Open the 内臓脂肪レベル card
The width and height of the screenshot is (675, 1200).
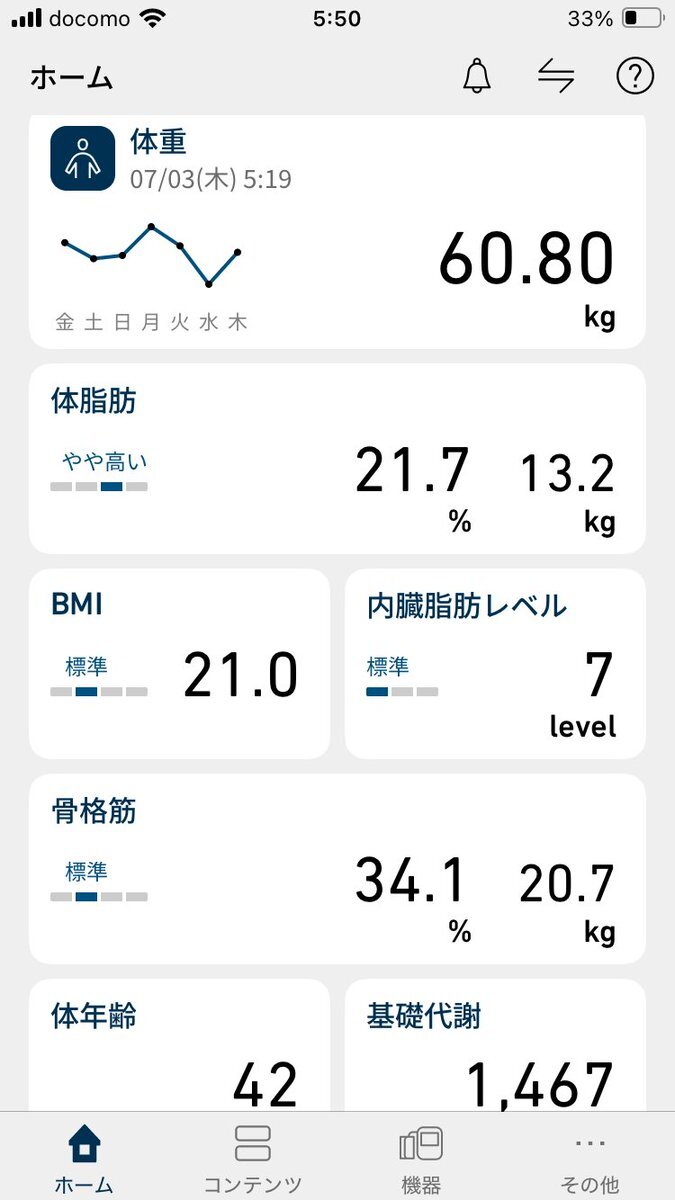point(495,664)
